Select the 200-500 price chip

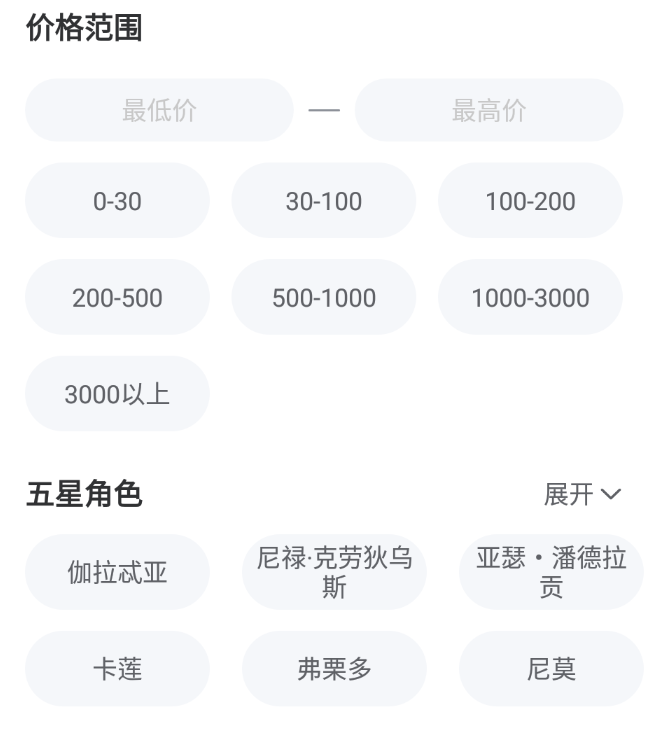point(117,297)
